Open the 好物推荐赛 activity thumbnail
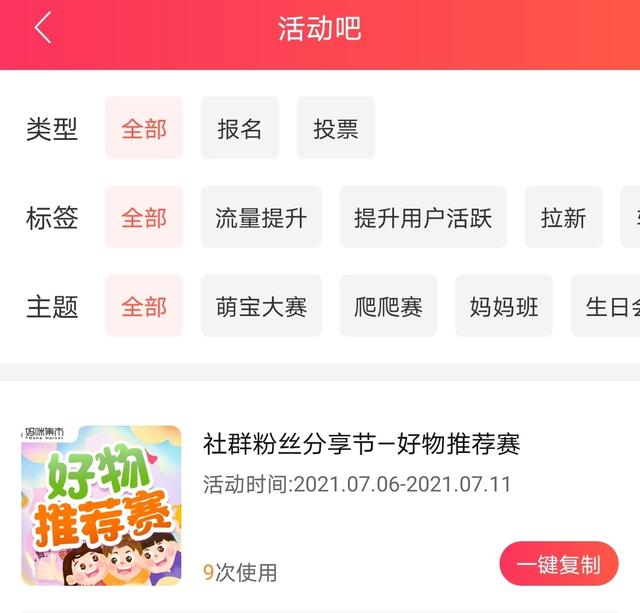 101,505
